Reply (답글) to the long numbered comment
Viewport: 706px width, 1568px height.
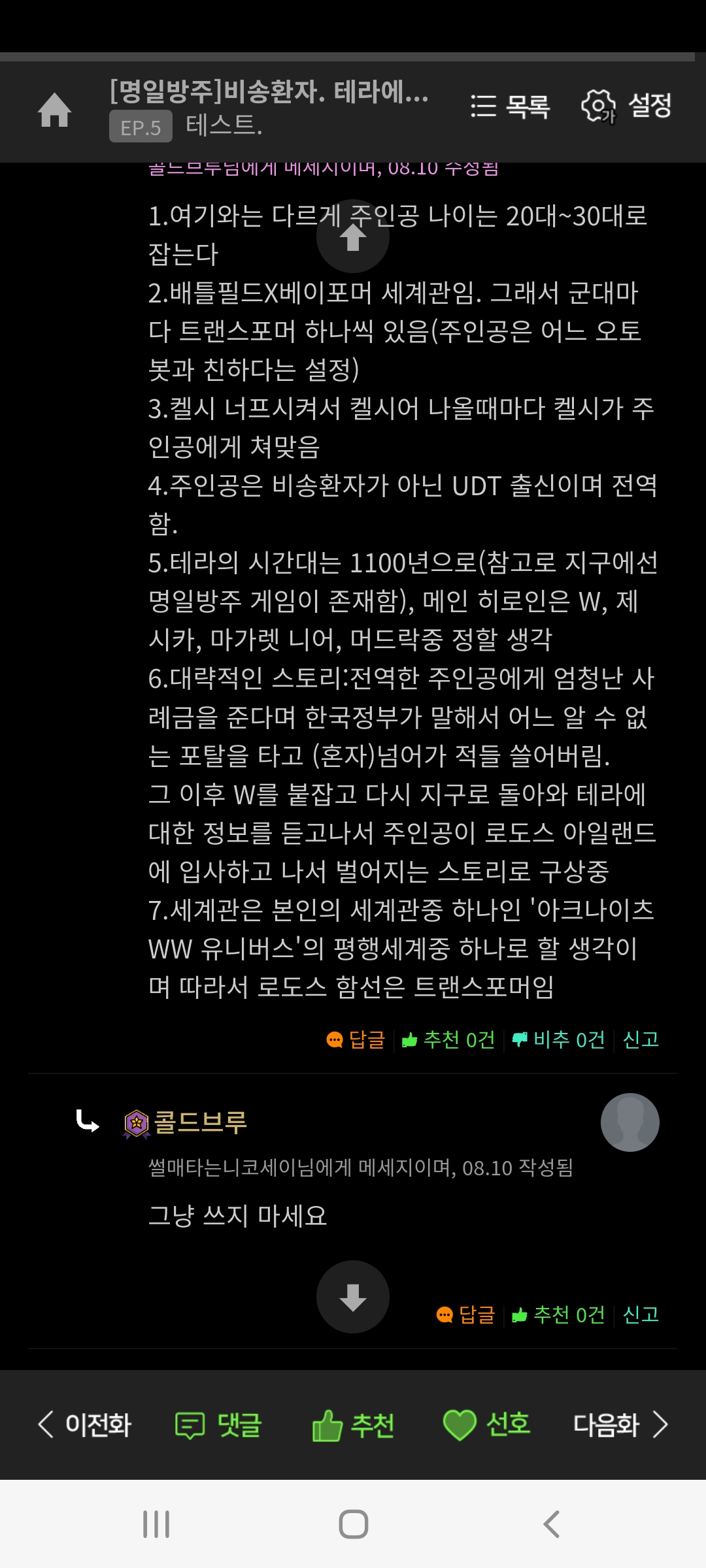(x=356, y=1039)
